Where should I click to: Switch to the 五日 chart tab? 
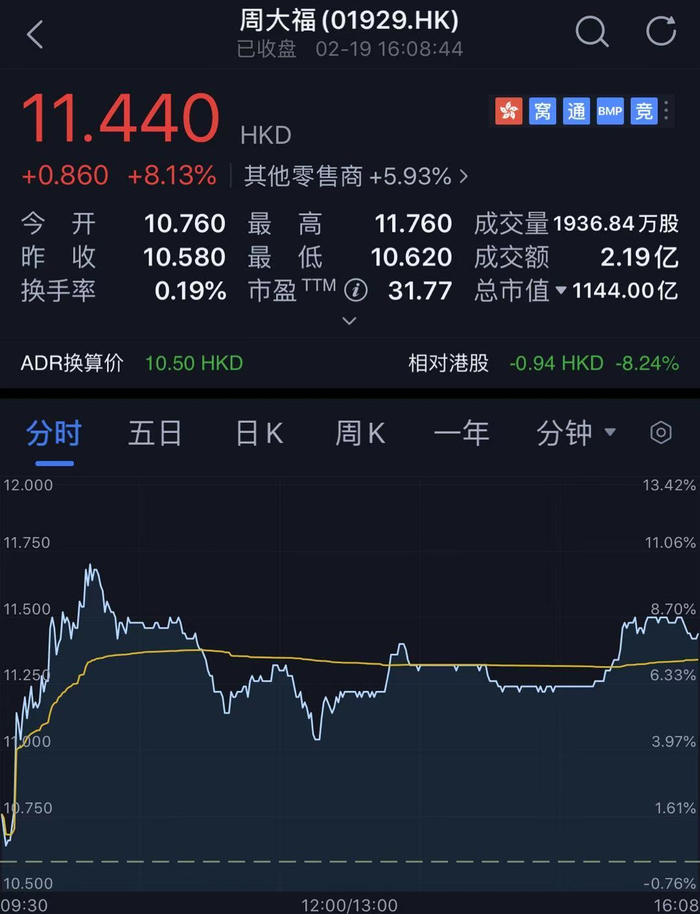[155, 433]
